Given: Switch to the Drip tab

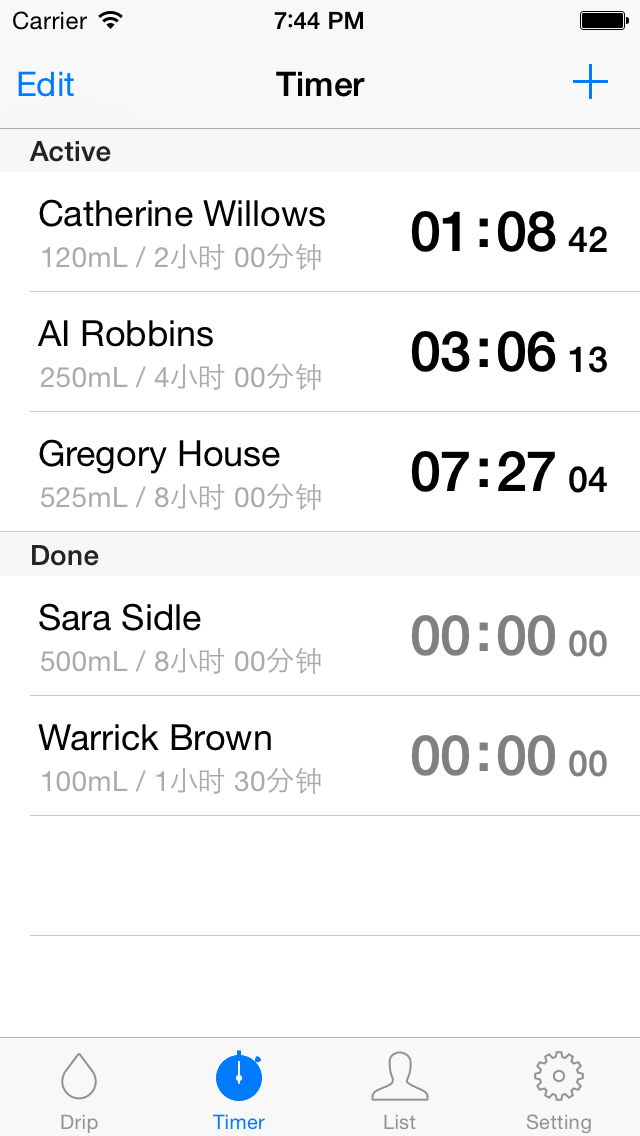Looking at the screenshot, I should coord(79,1088).
